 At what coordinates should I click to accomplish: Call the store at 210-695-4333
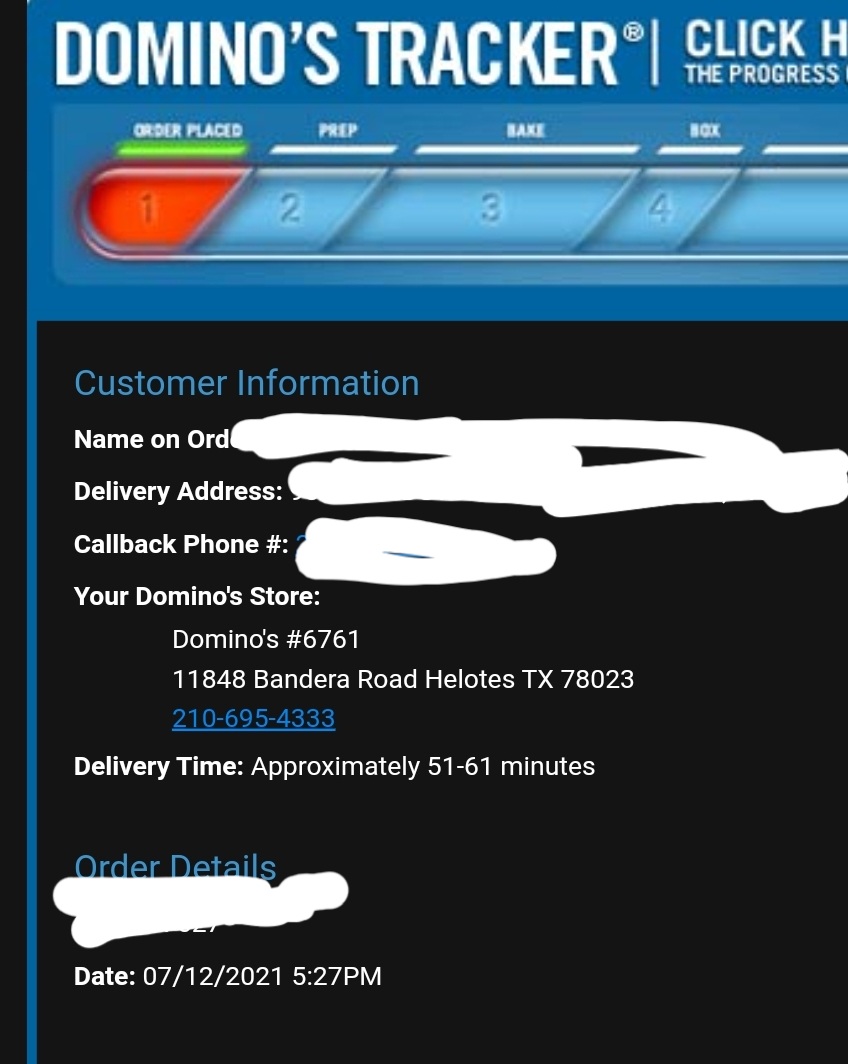253,719
